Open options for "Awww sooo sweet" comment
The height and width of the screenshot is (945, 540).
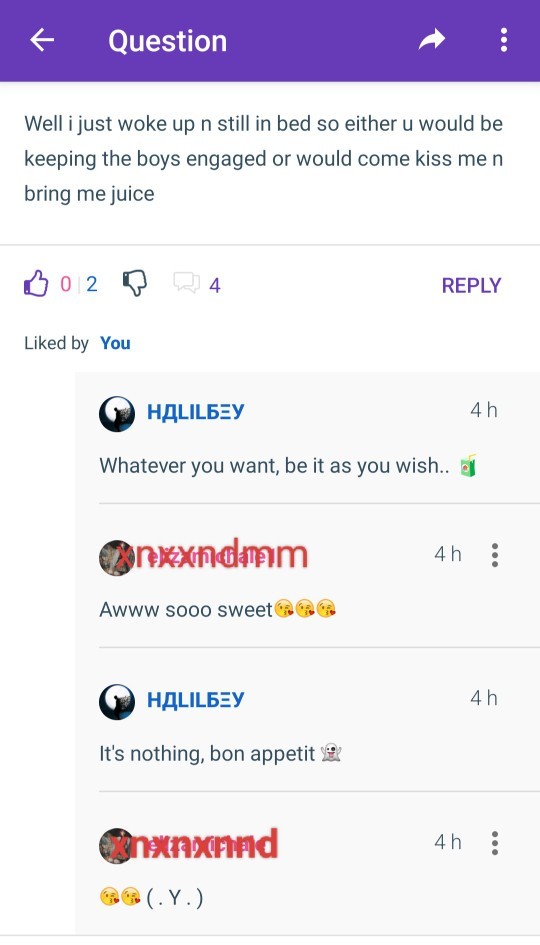[x=495, y=555]
